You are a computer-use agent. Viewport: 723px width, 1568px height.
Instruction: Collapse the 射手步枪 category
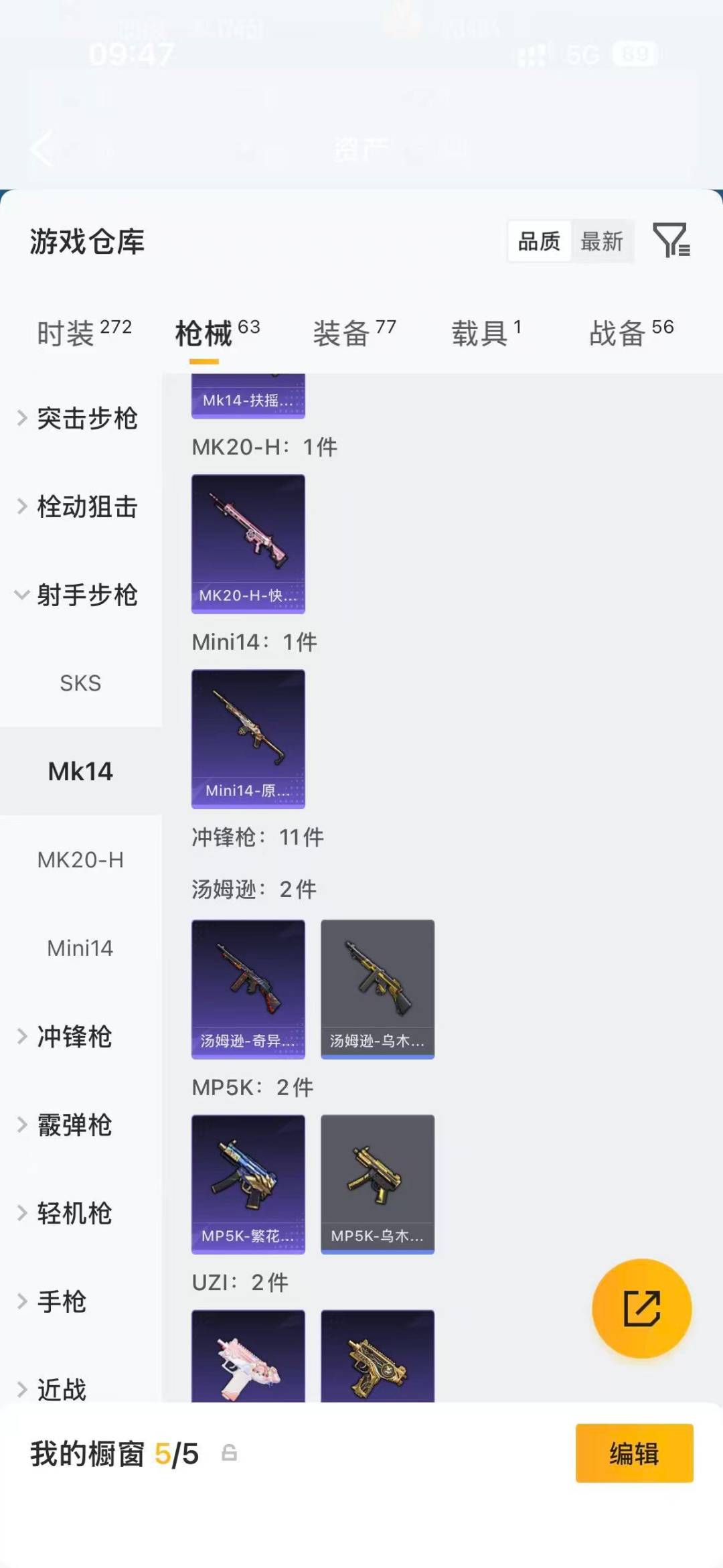tap(89, 594)
